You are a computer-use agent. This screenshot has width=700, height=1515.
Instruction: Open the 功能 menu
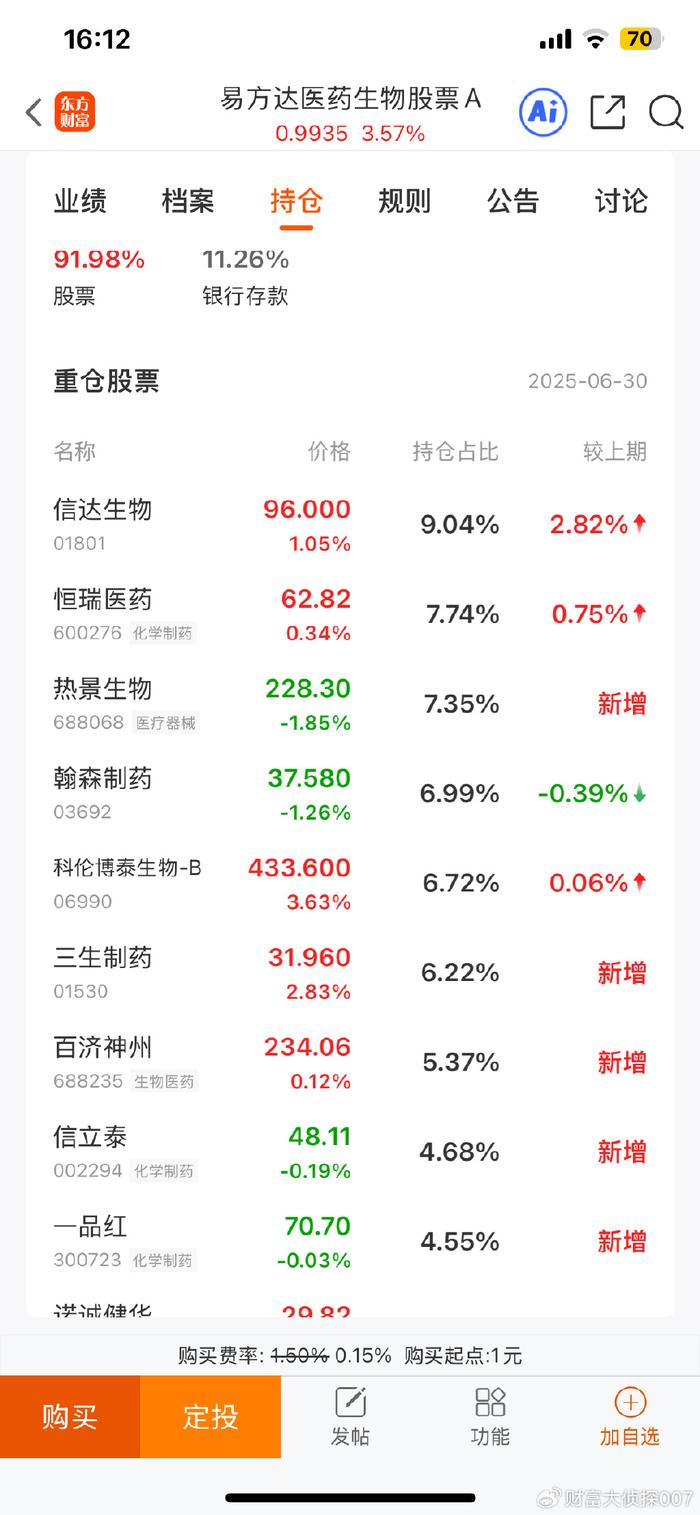click(490, 1417)
